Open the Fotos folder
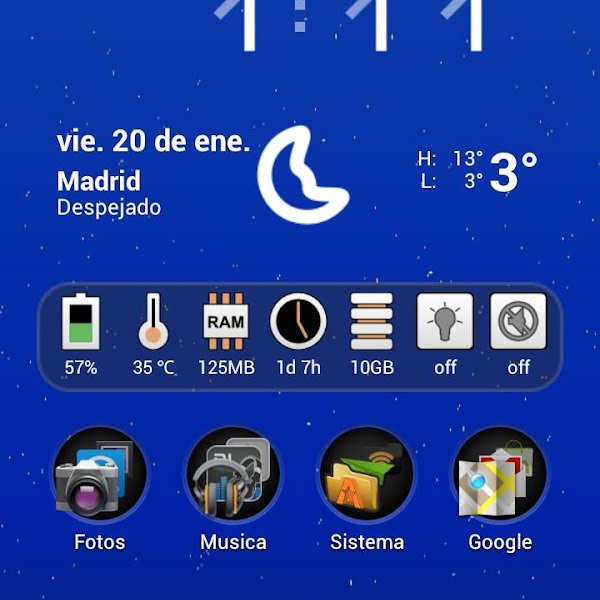This screenshot has width=600, height=600. 100,475
